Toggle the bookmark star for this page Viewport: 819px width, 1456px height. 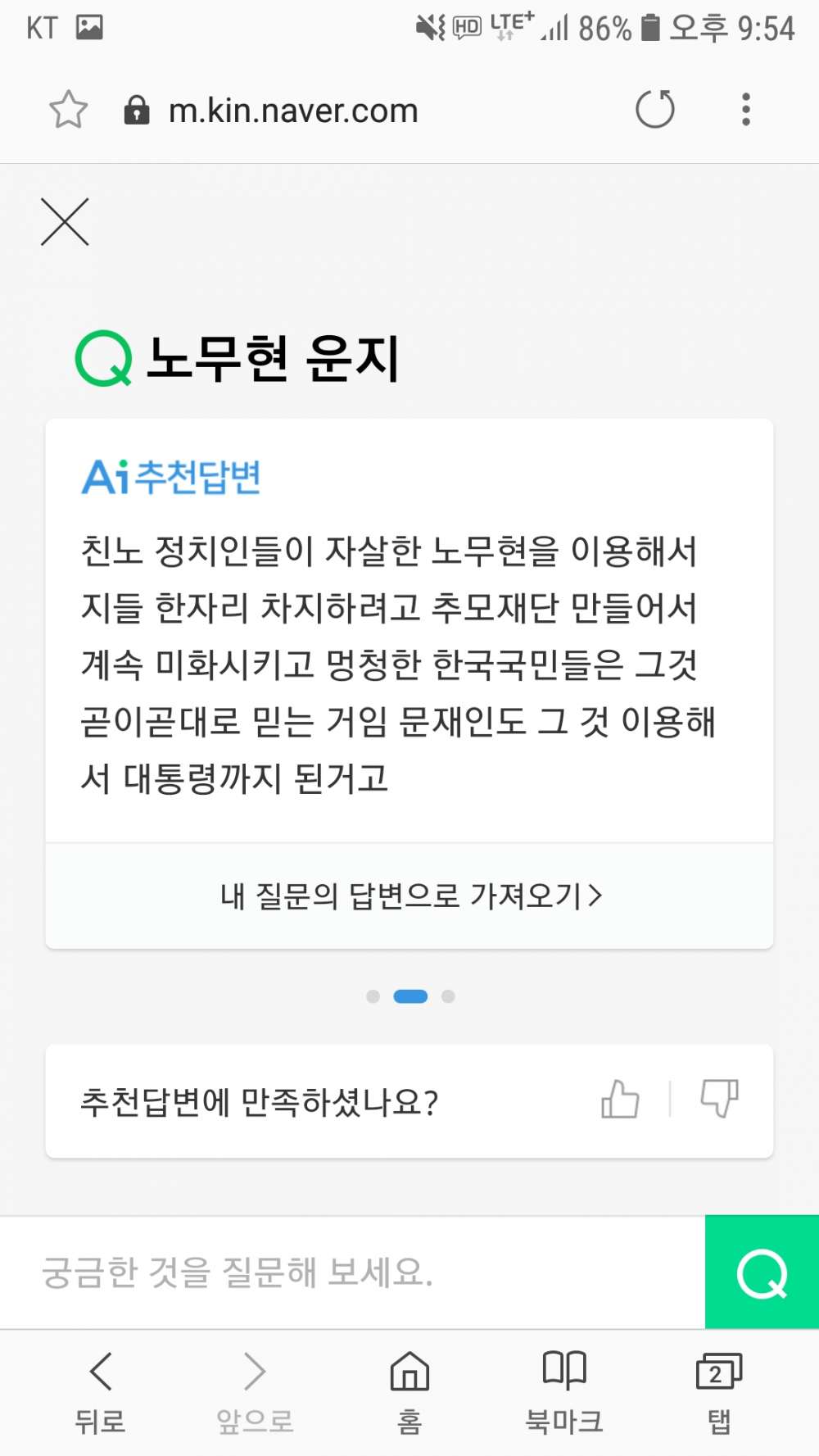click(67, 108)
